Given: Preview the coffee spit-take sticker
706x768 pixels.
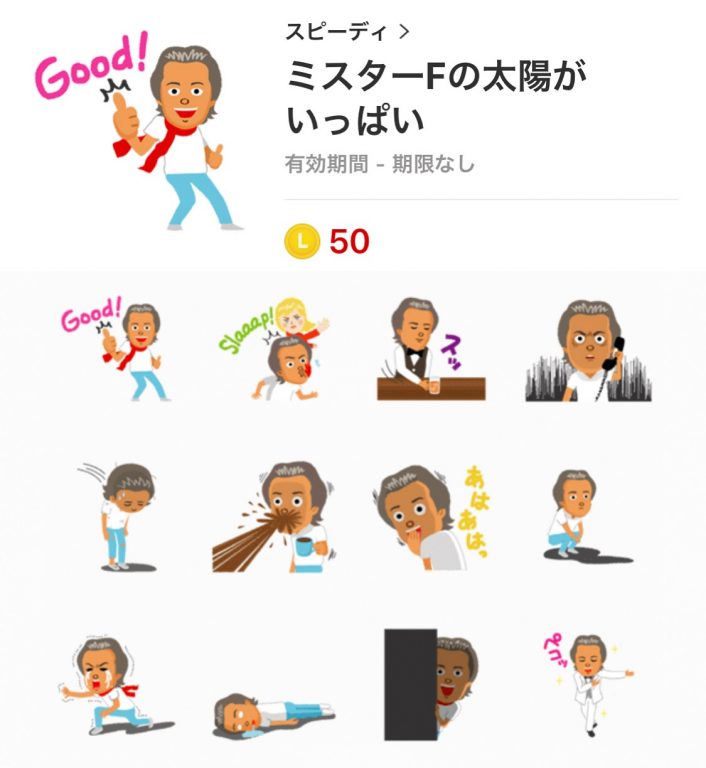Looking at the screenshot, I should tap(273, 517).
